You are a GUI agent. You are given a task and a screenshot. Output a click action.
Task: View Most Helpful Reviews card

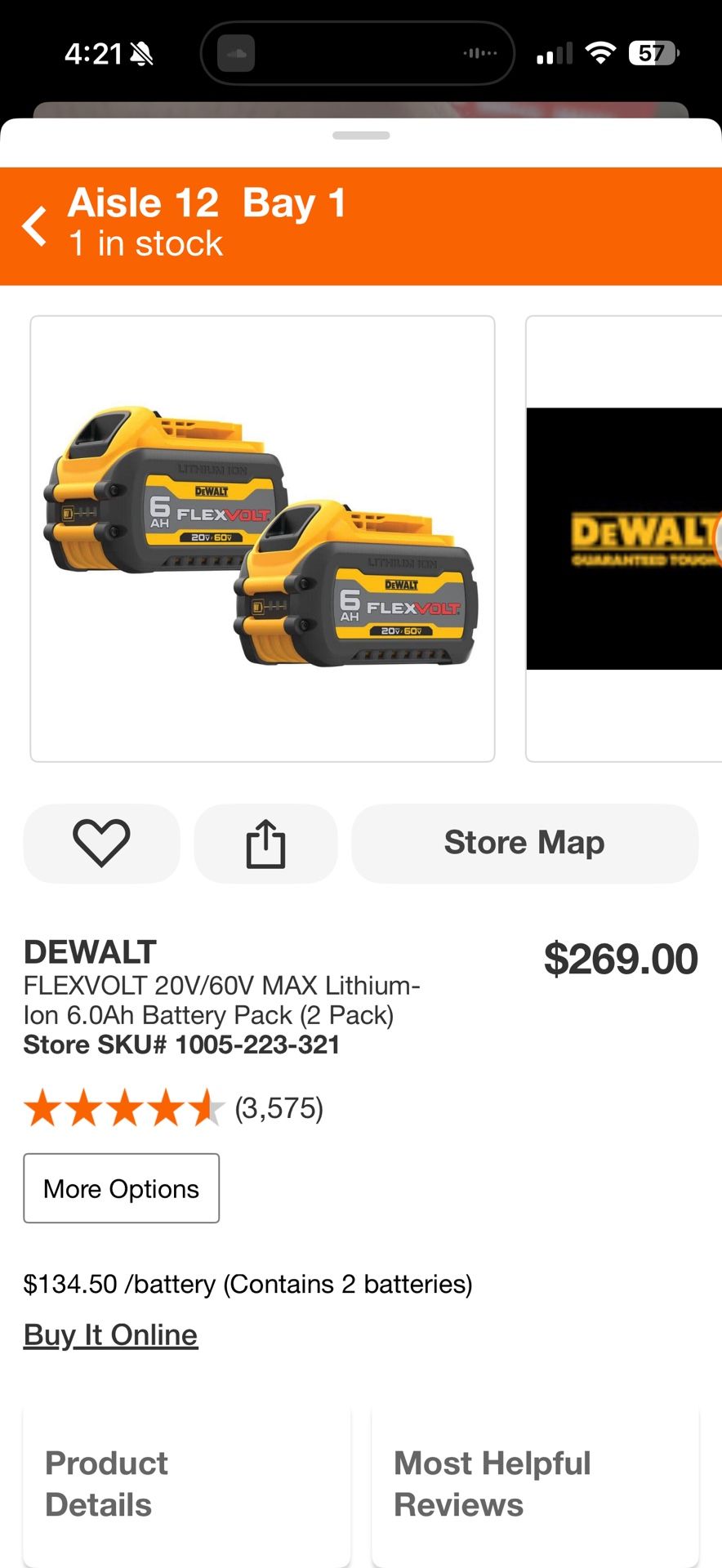pos(535,1484)
